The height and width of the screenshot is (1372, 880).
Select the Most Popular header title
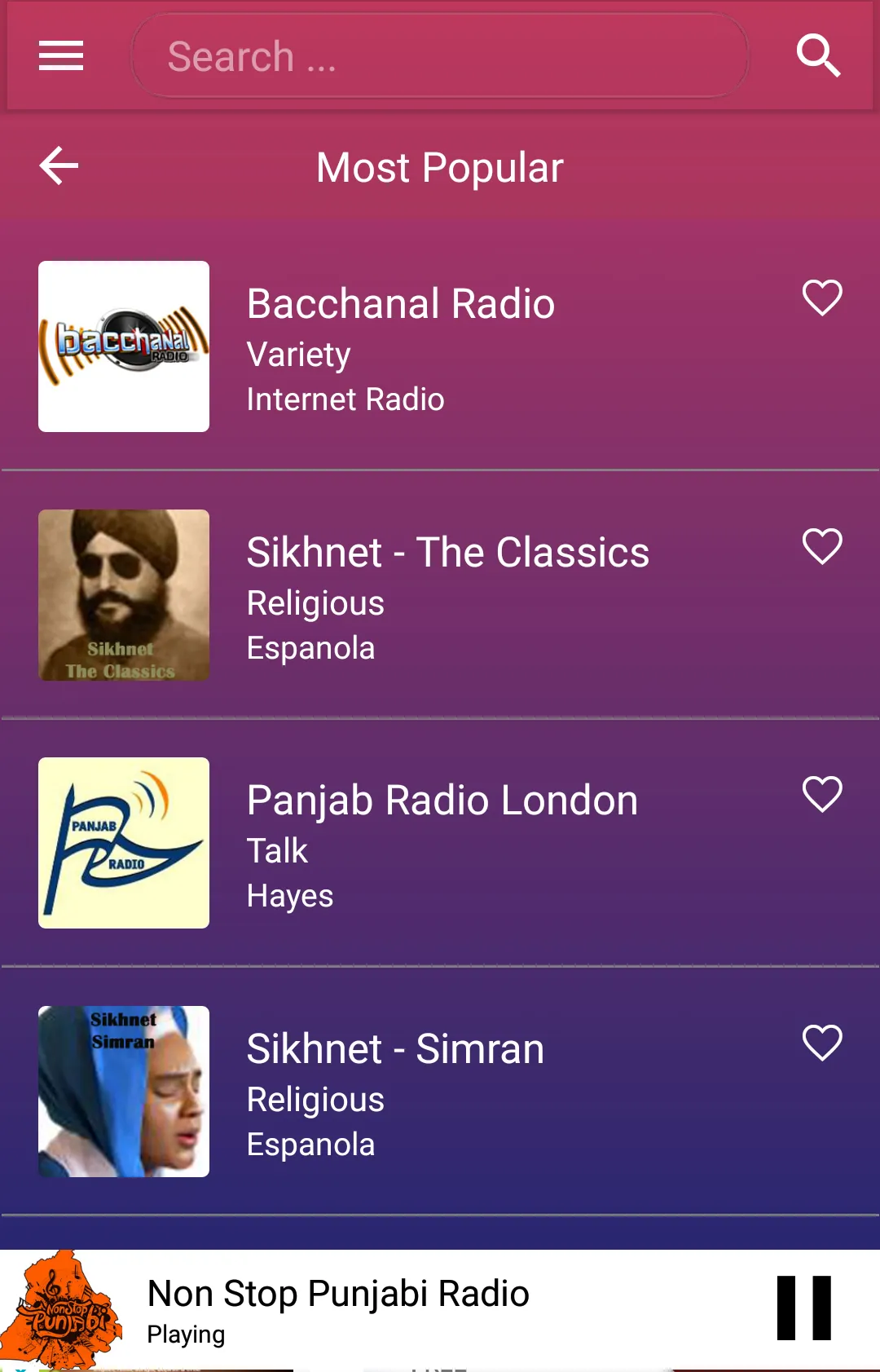point(440,168)
